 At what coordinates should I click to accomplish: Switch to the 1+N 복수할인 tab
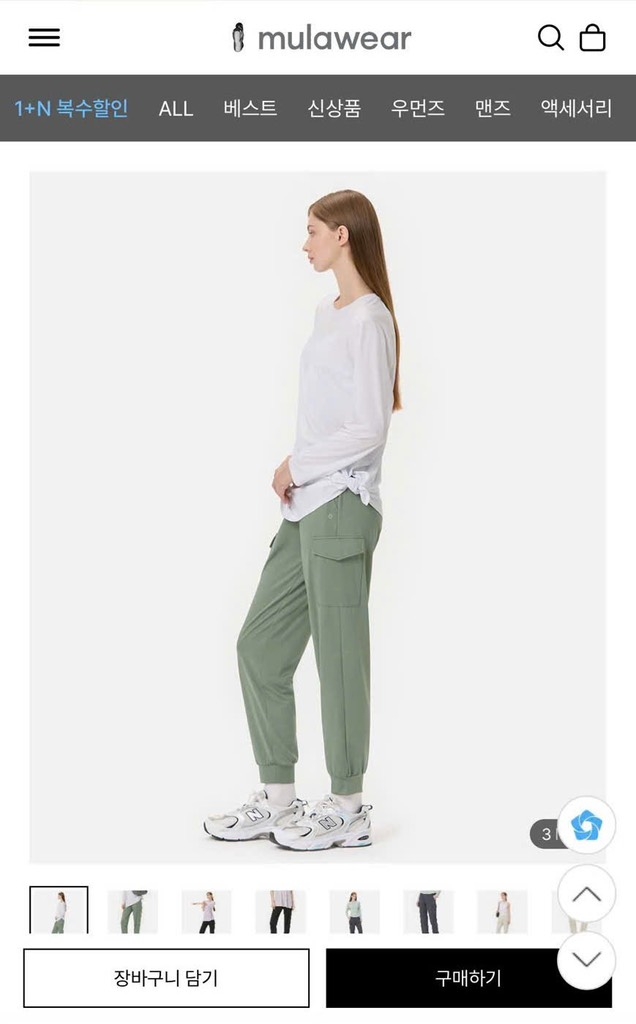[x=71, y=108]
